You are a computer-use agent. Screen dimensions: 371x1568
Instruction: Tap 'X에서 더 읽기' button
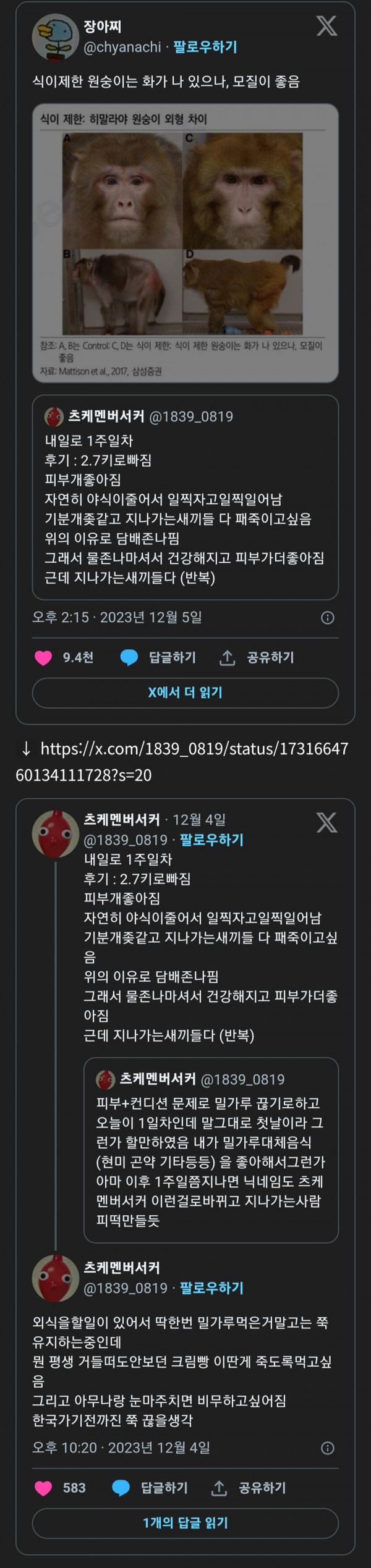click(x=185, y=693)
